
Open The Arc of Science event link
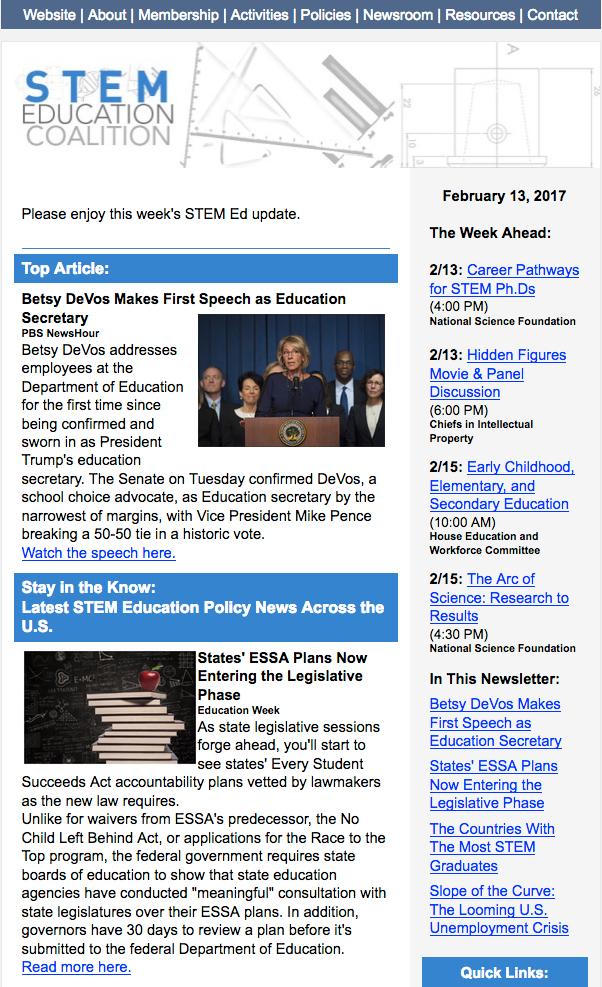[x=498, y=597]
